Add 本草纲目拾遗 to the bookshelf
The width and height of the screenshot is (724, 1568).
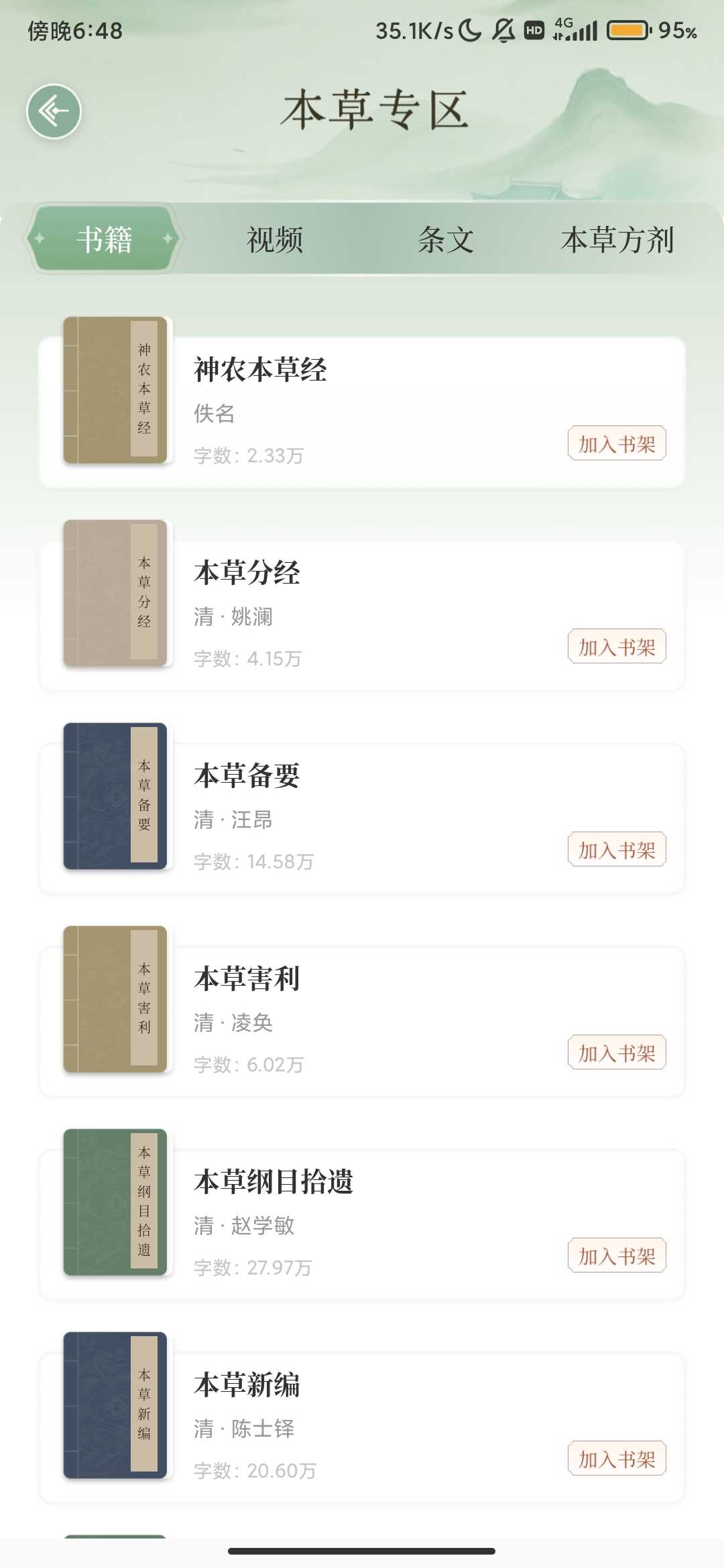tap(617, 1256)
